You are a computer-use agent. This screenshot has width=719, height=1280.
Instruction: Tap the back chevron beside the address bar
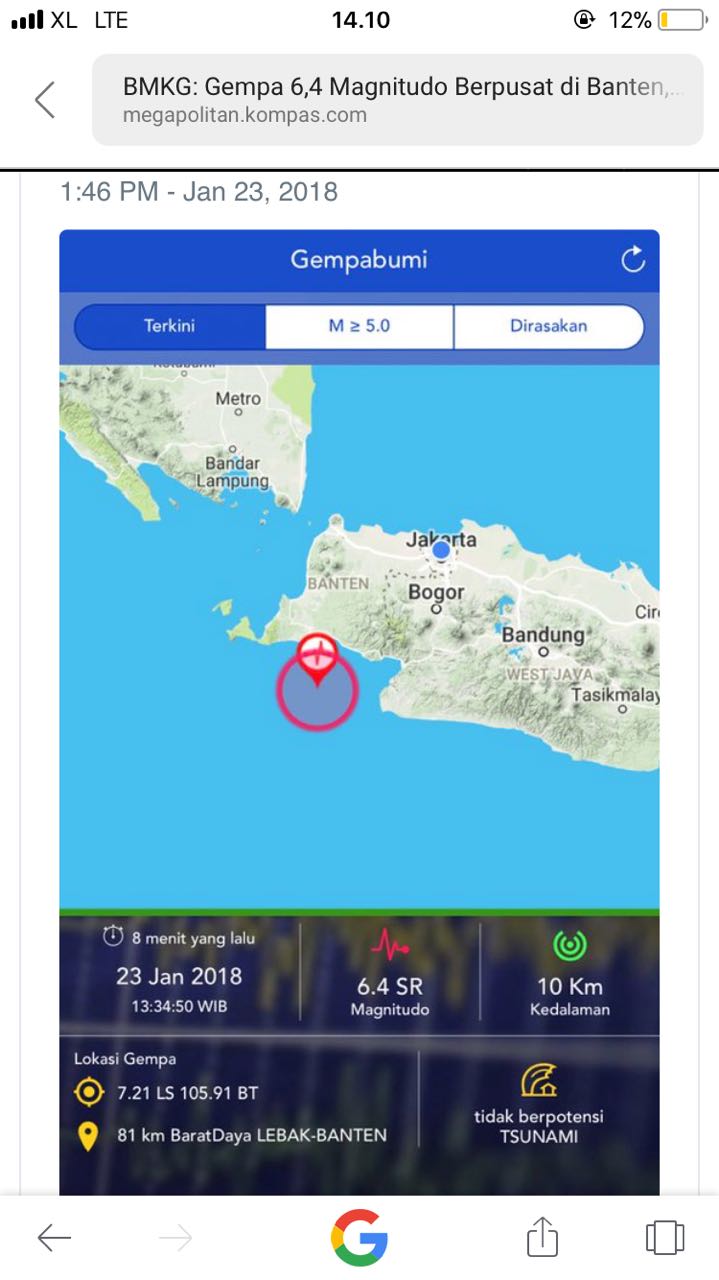(45, 100)
